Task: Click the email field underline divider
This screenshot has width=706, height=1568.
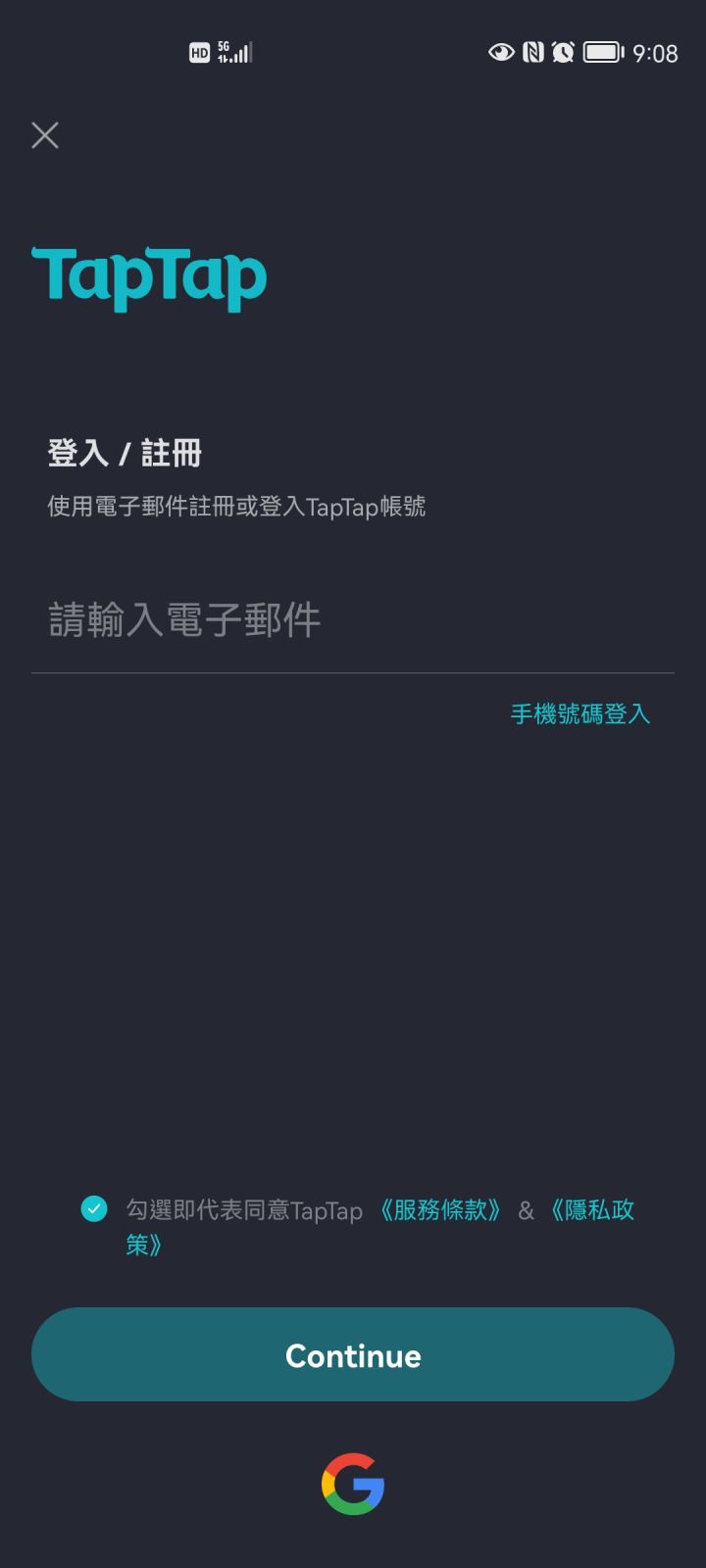Action: [352, 672]
